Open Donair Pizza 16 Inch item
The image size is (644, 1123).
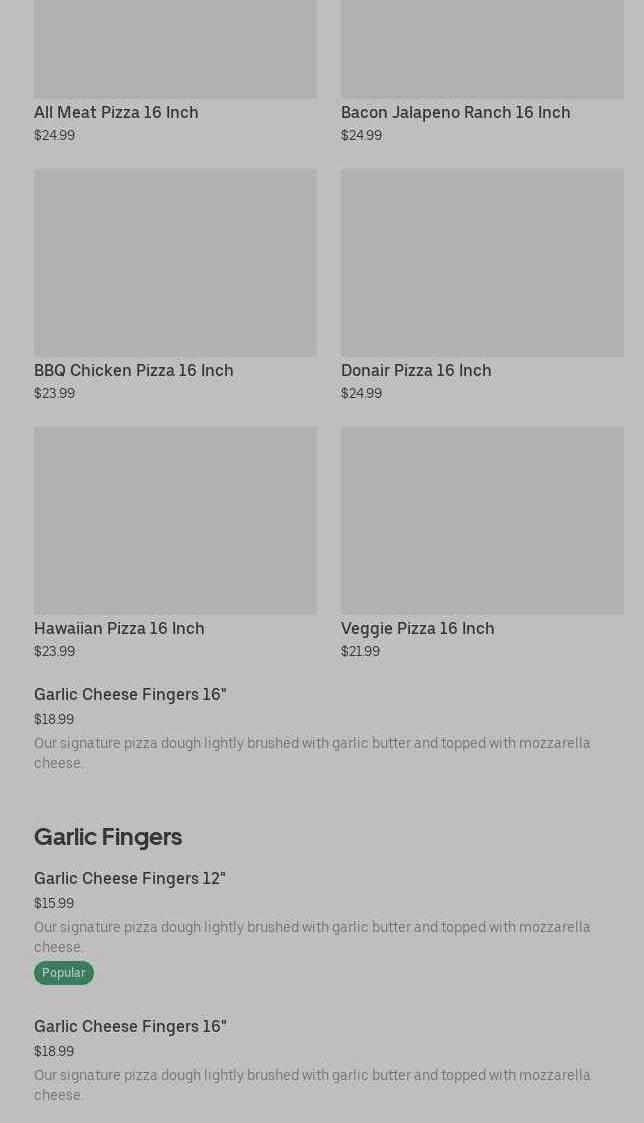click(x=416, y=370)
